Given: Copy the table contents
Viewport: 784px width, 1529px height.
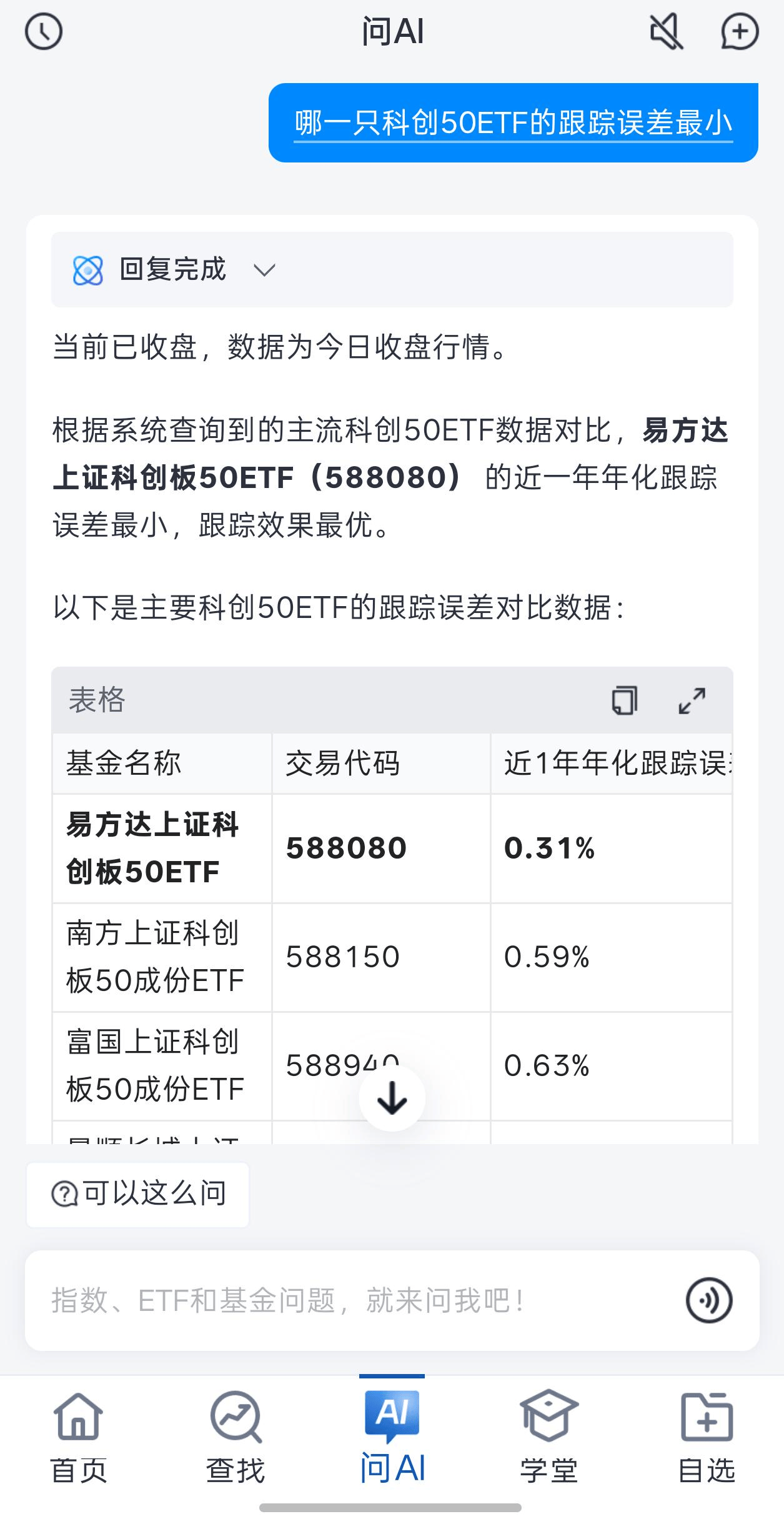Looking at the screenshot, I should [x=624, y=700].
